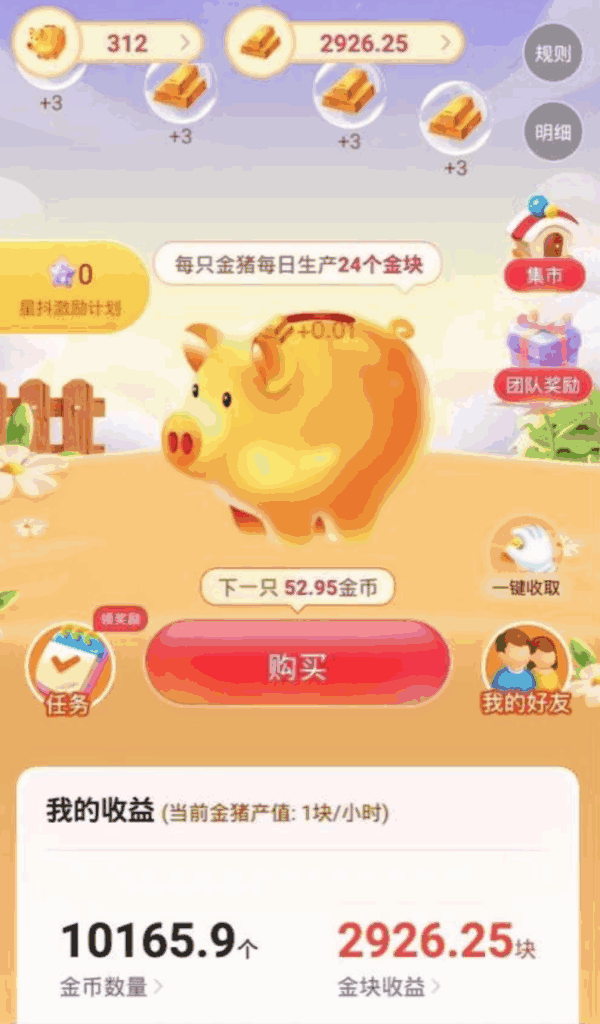
Task: Open 金块收益 details
Action: [x=388, y=987]
